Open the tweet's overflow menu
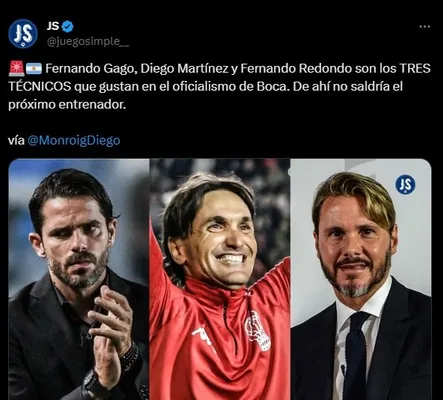This screenshot has height=400, width=443. point(424,27)
